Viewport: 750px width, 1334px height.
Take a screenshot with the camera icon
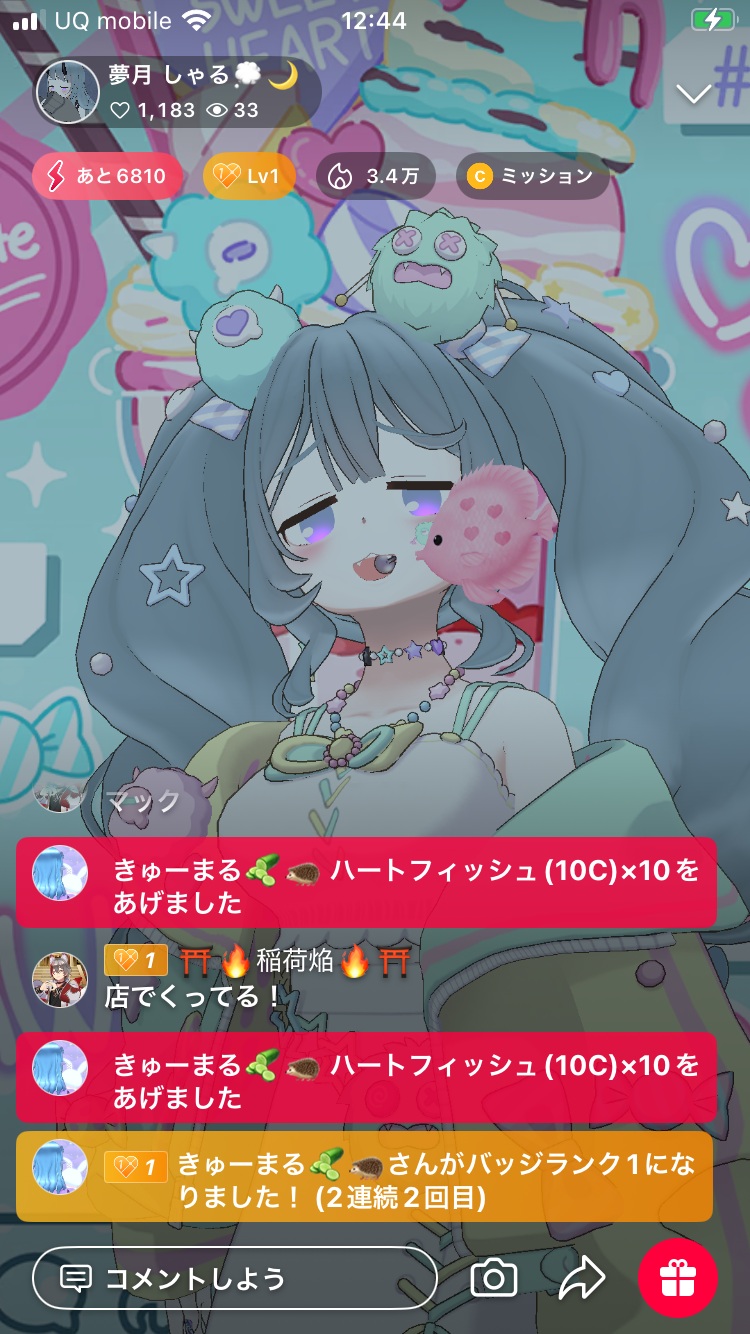tap(494, 1278)
